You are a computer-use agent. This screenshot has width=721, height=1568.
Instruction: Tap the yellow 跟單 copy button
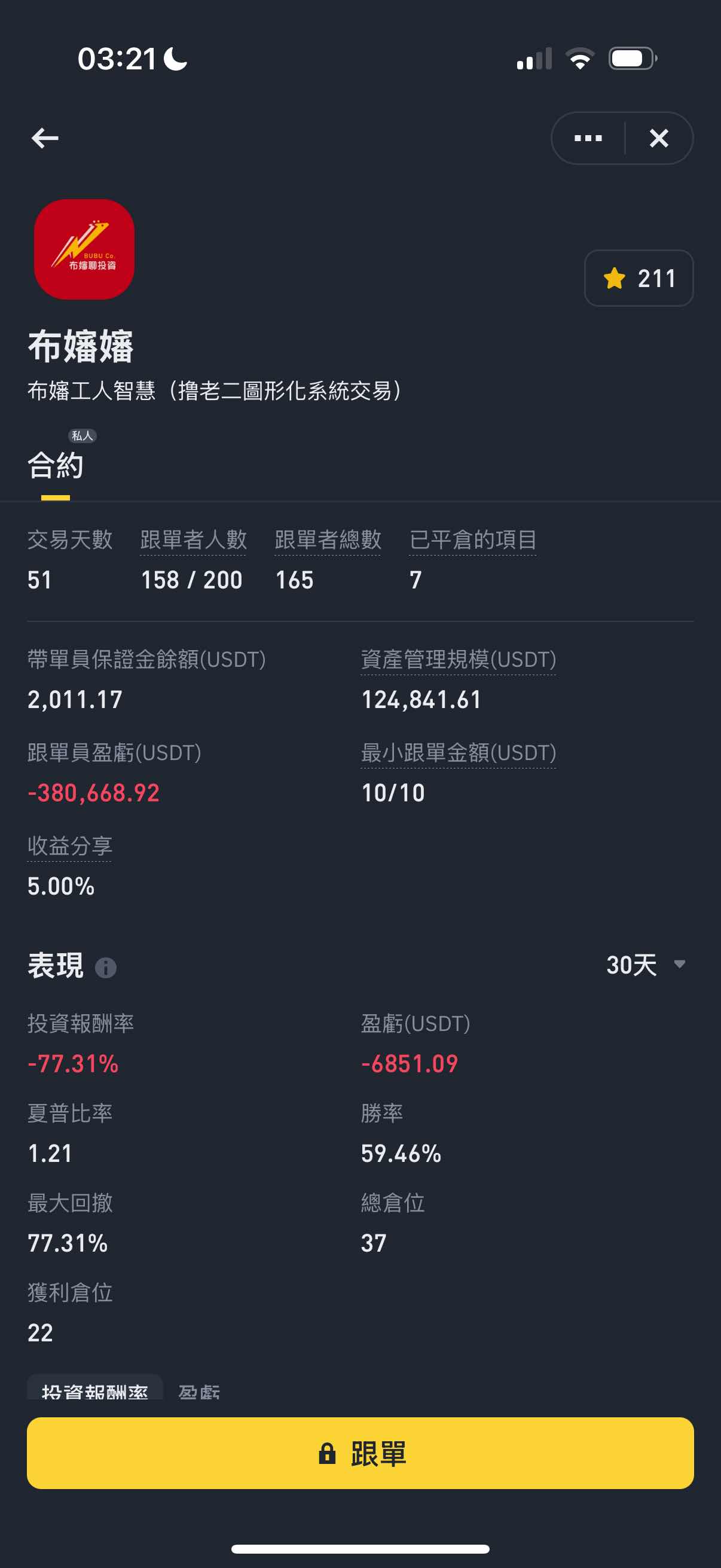(360, 1453)
